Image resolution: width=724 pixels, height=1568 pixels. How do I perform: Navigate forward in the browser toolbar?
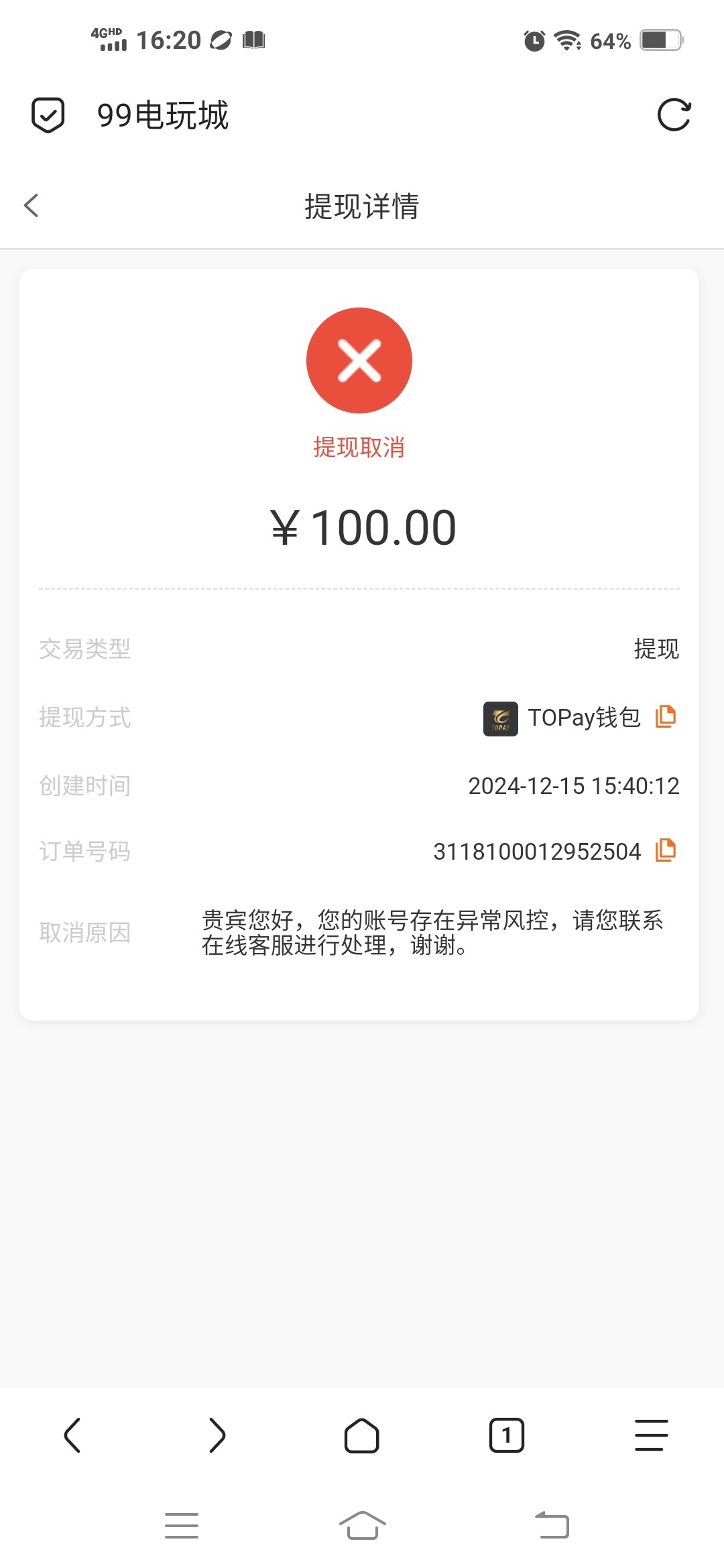click(217, 1435)
